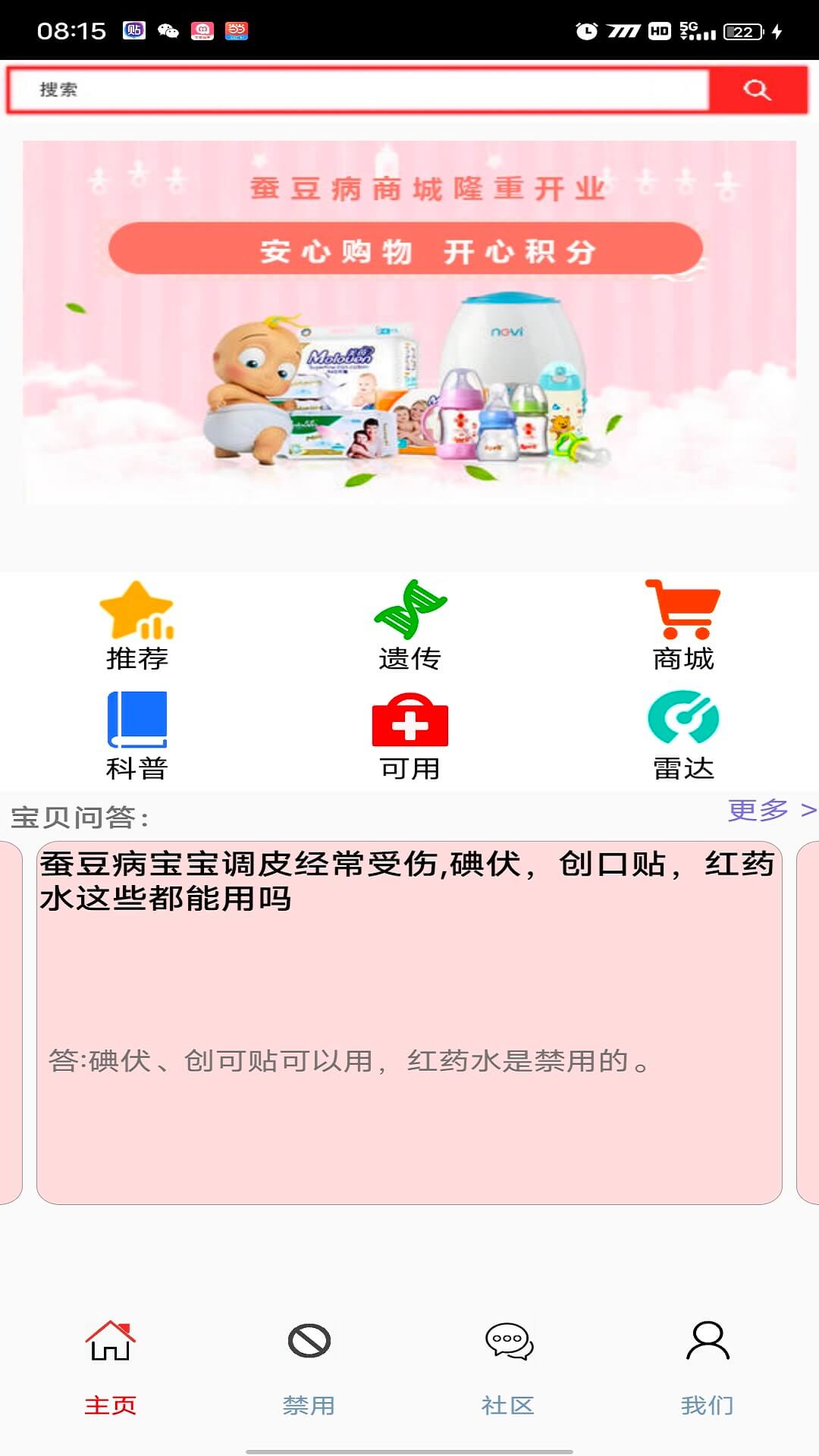819x1456 pixels.
Task: Tap the 搜索 search input field
Action: point(356,90)
